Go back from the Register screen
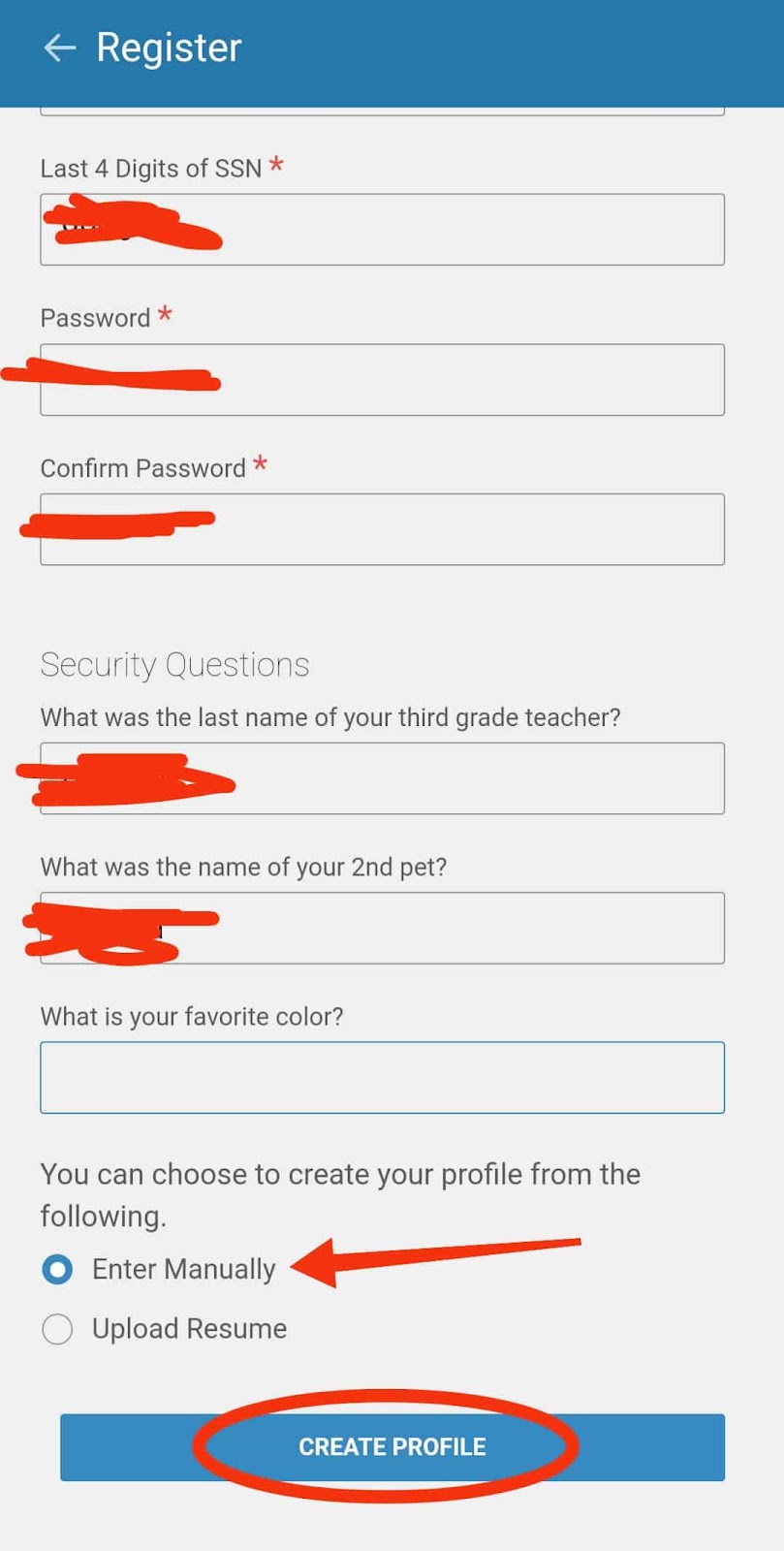The image size is (784, 1551). (x=59, y=47)
